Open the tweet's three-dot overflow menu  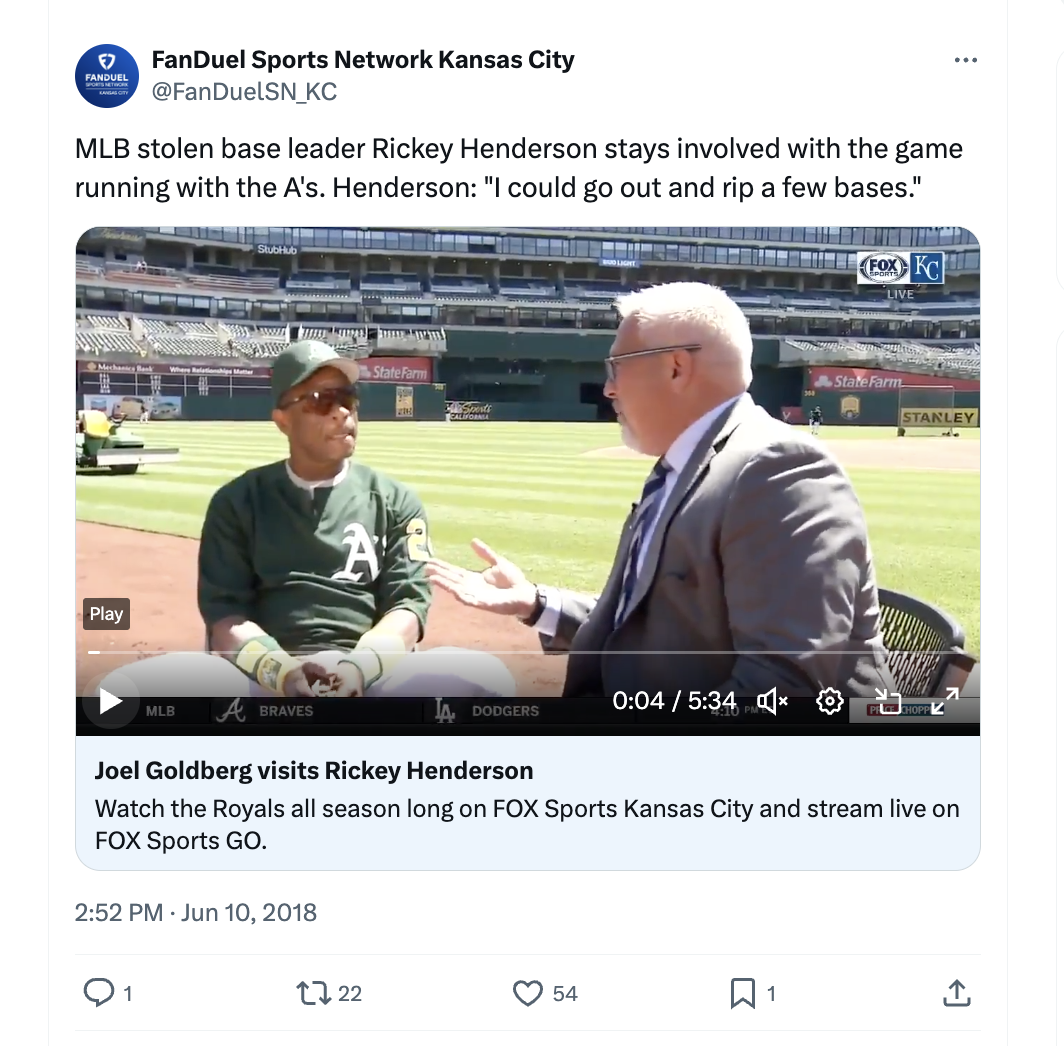[965, 60]
